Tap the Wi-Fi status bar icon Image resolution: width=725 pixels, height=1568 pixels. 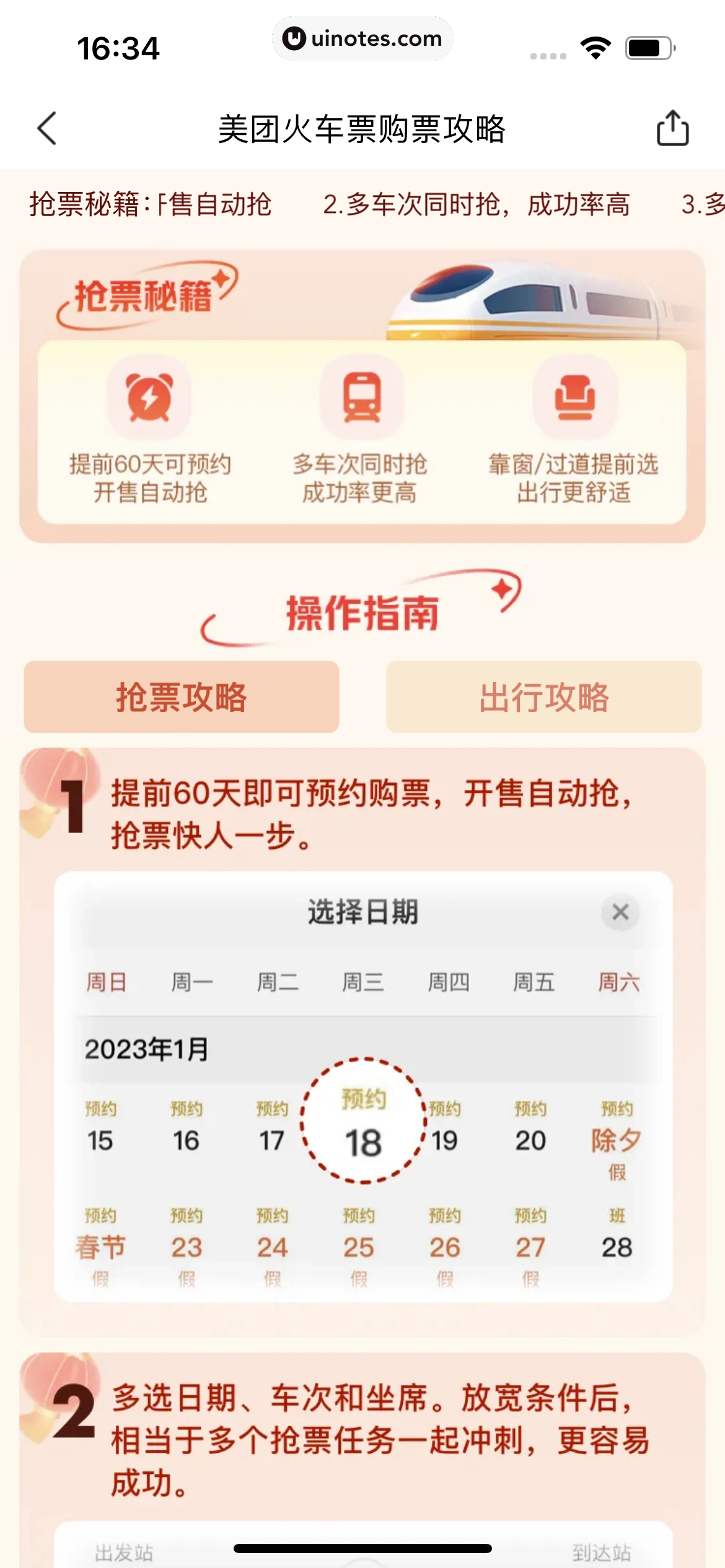coord(594,46)
